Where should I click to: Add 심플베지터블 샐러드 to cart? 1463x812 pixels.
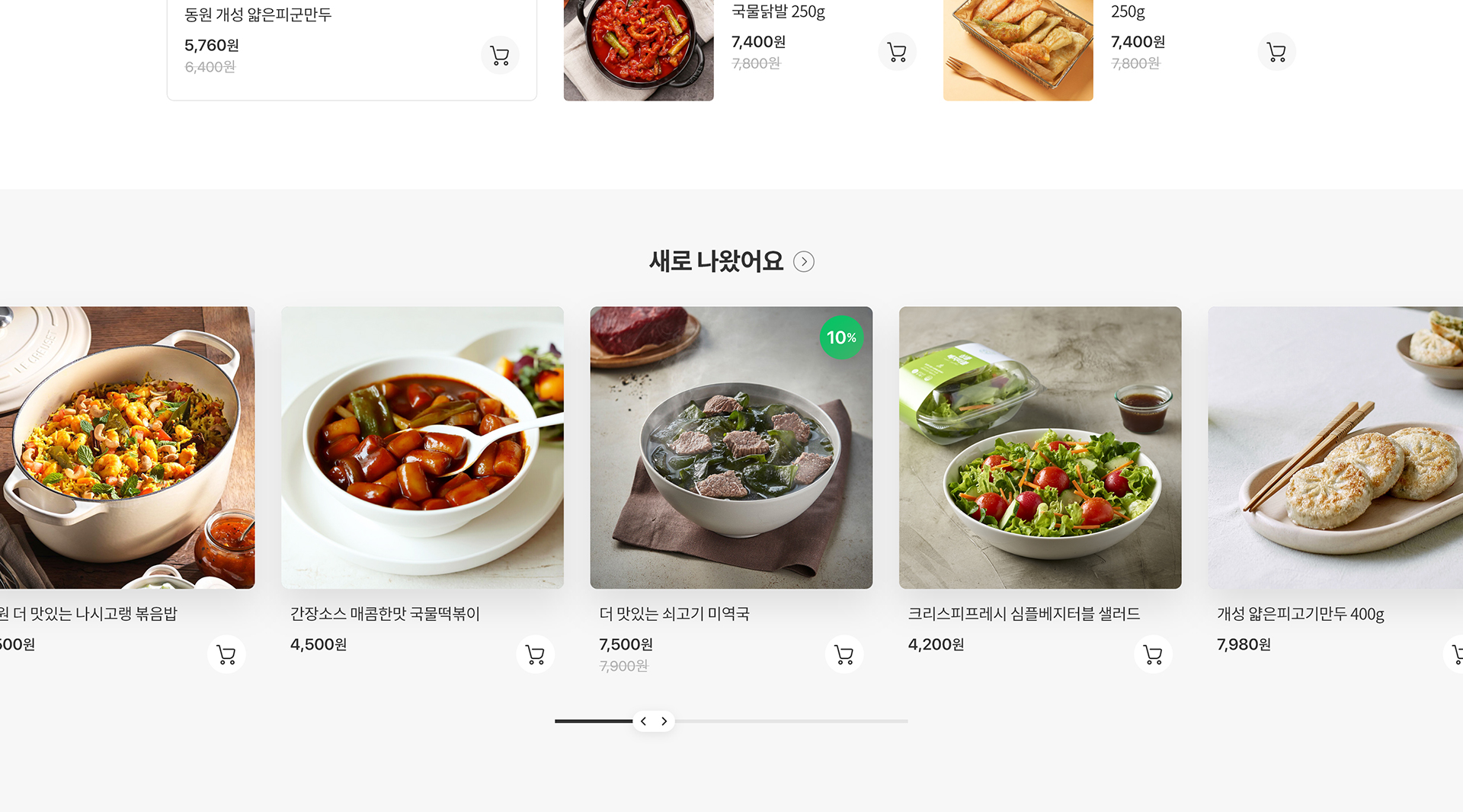tap(1153, 654)
